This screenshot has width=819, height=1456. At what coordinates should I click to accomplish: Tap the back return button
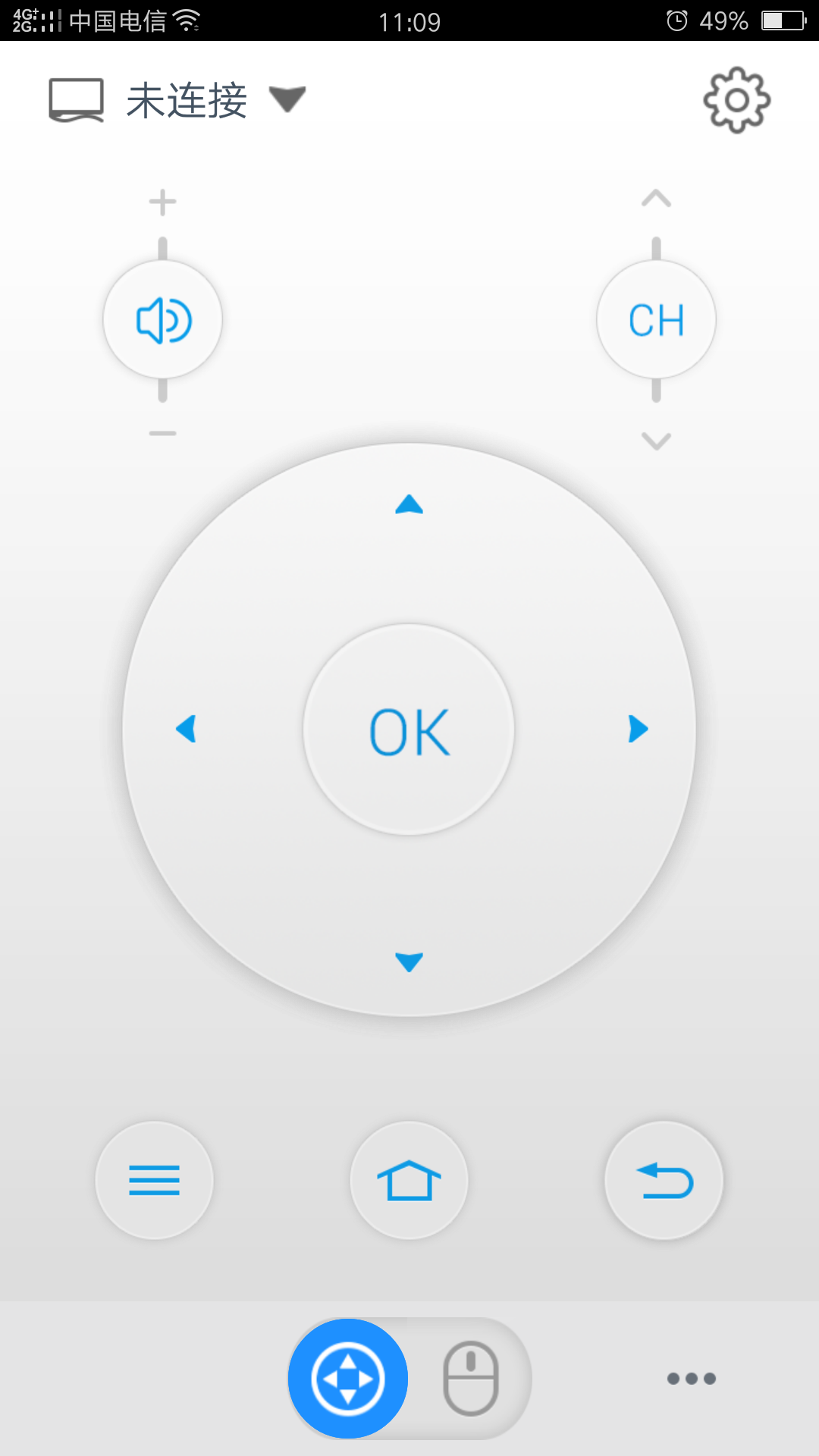point(664,1181)
